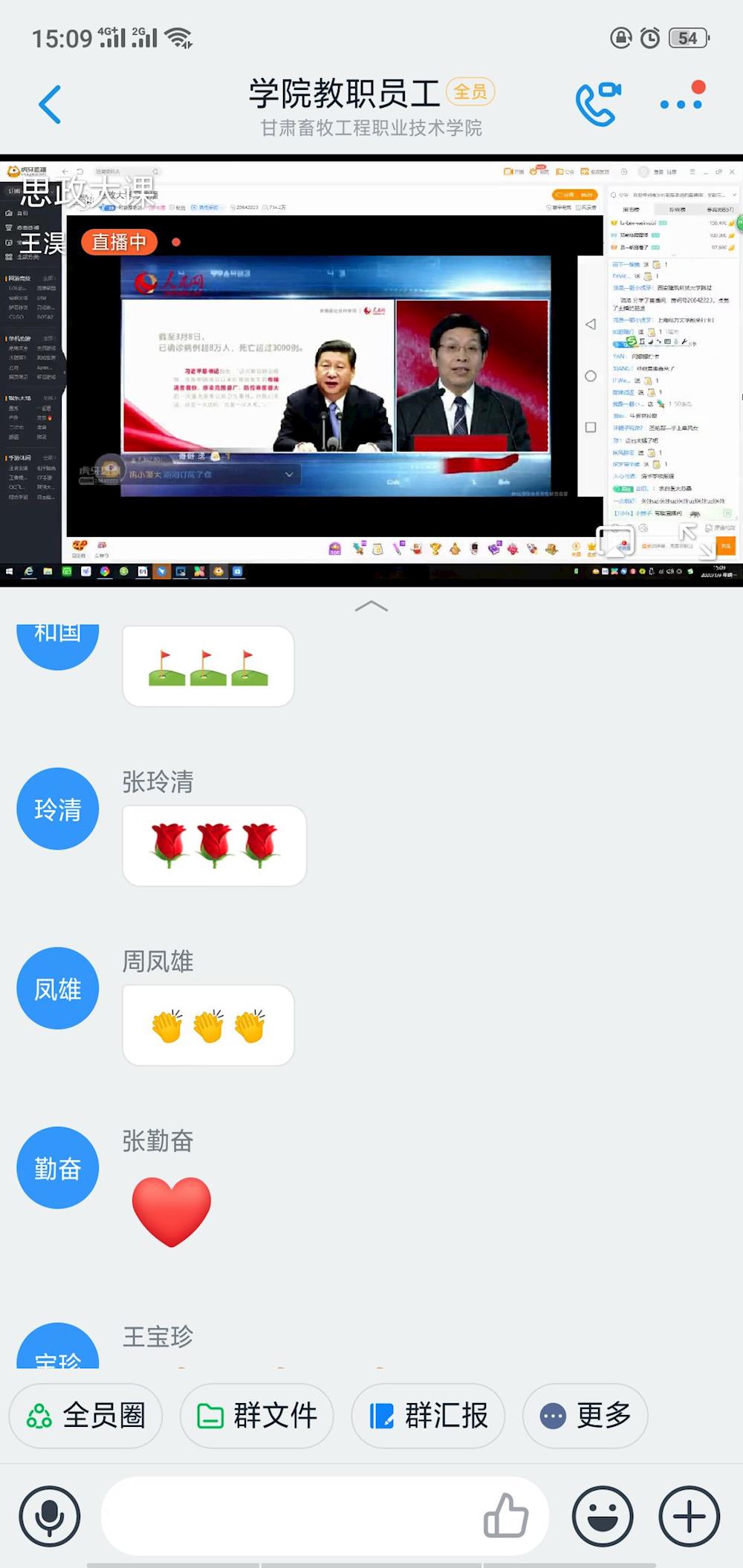This screenshot has width=743, height=1568.
Task: Shrink the live video to floating window
Action: pos(617,541)
